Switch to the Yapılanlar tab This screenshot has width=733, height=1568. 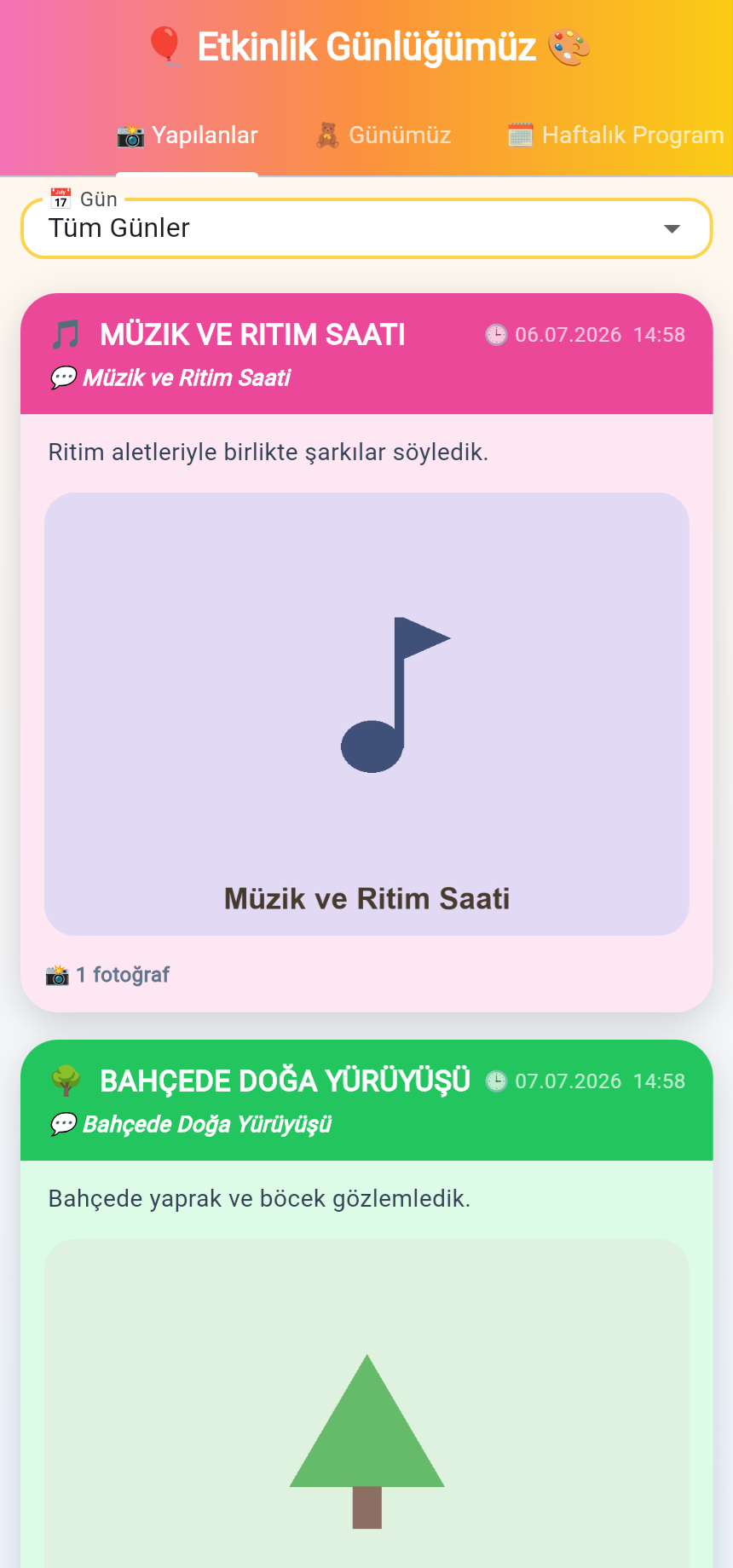(188, 135)
